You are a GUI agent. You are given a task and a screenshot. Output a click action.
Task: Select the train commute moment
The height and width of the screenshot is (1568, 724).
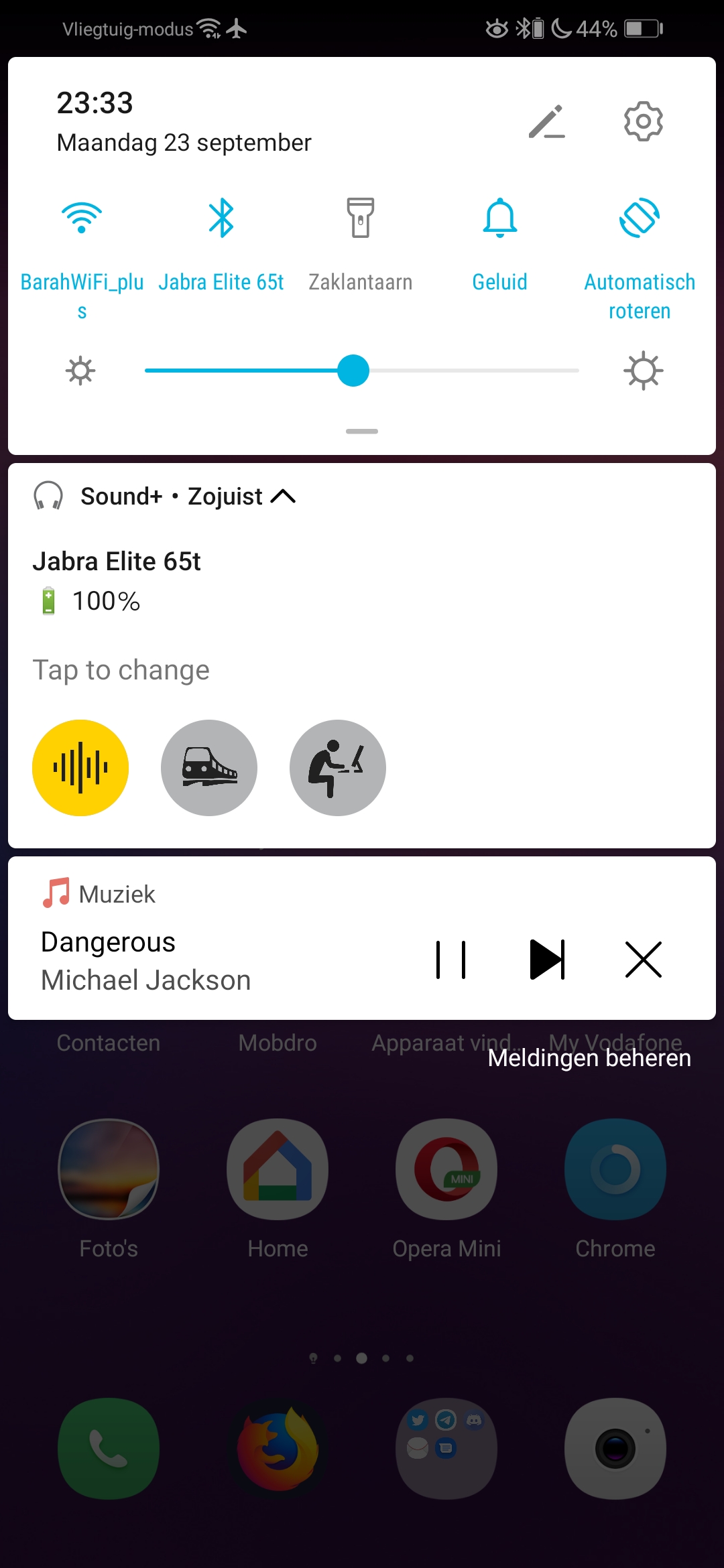click(x=209, y=768)
